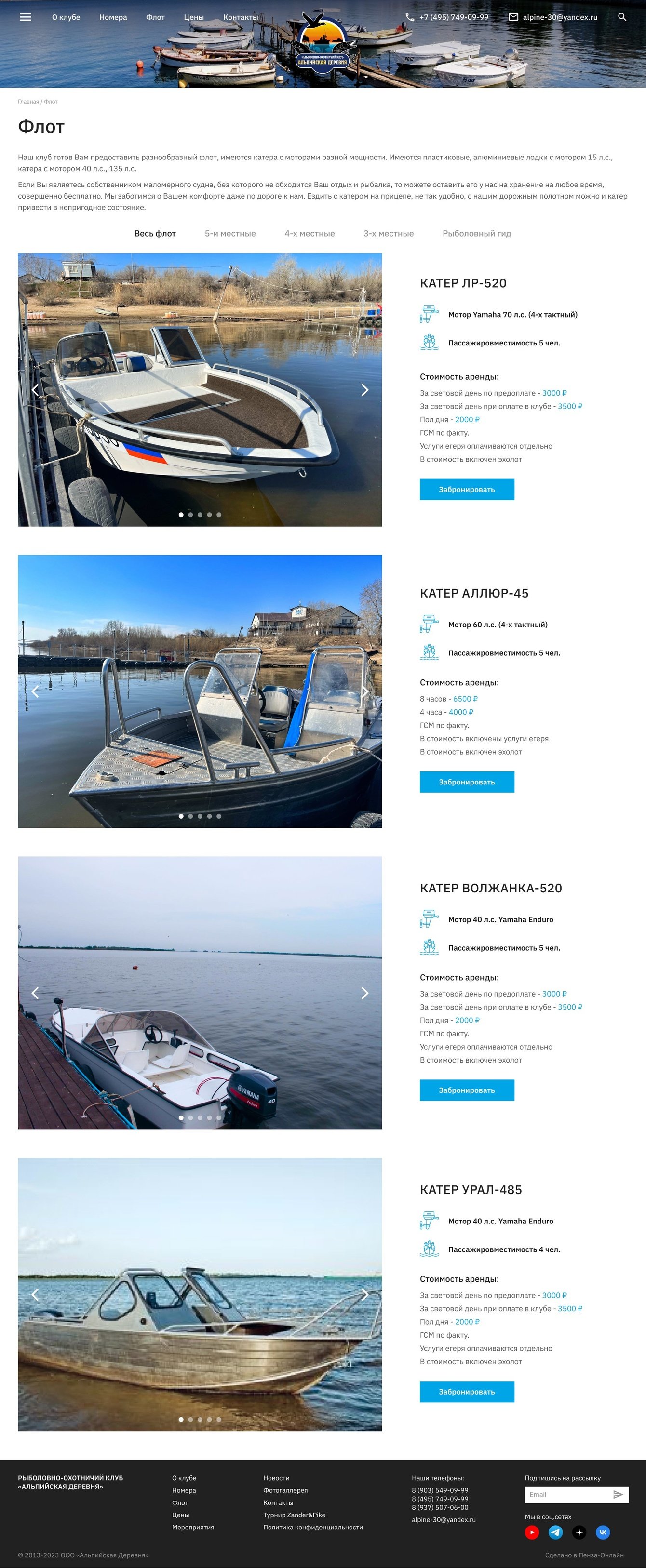Open Политика конфиденциальности in the footer
The image size is (646, 1568).
click(313, 1527)
